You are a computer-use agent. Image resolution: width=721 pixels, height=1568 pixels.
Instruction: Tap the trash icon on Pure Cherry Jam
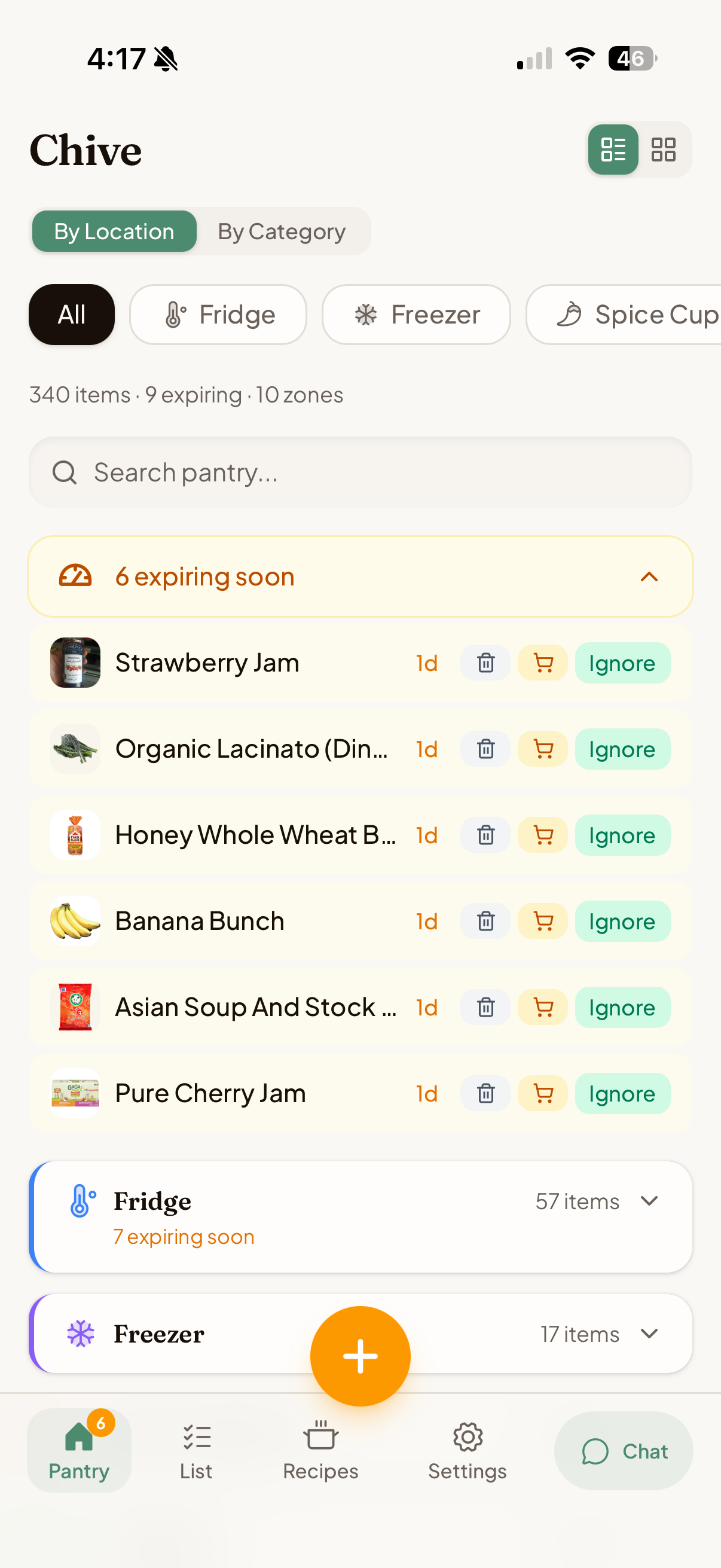(485, 1093)
